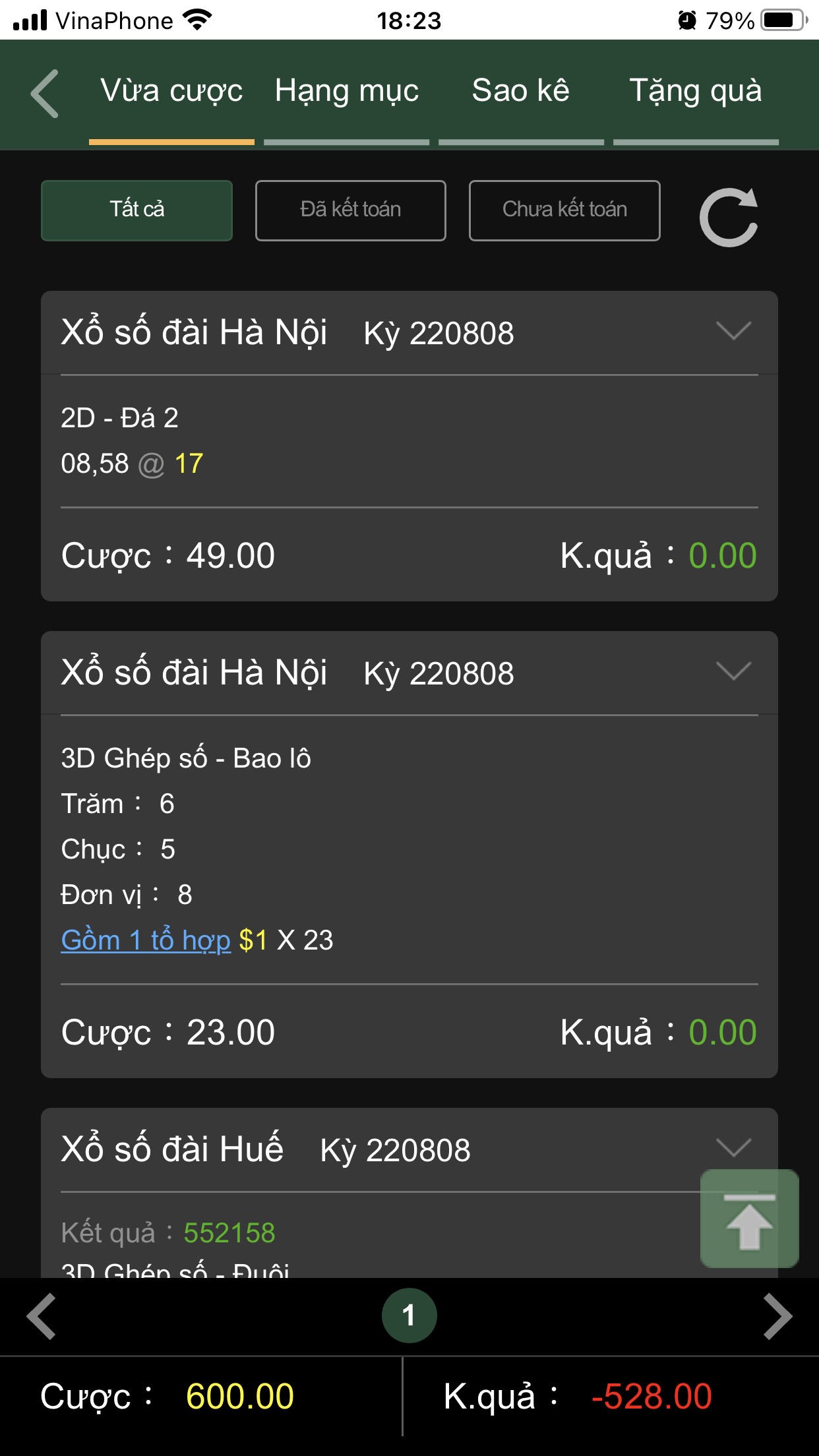The height and width of the screenshot is (1456, 819).
Task: Refresh the bet list
Action: click(729, 218)
